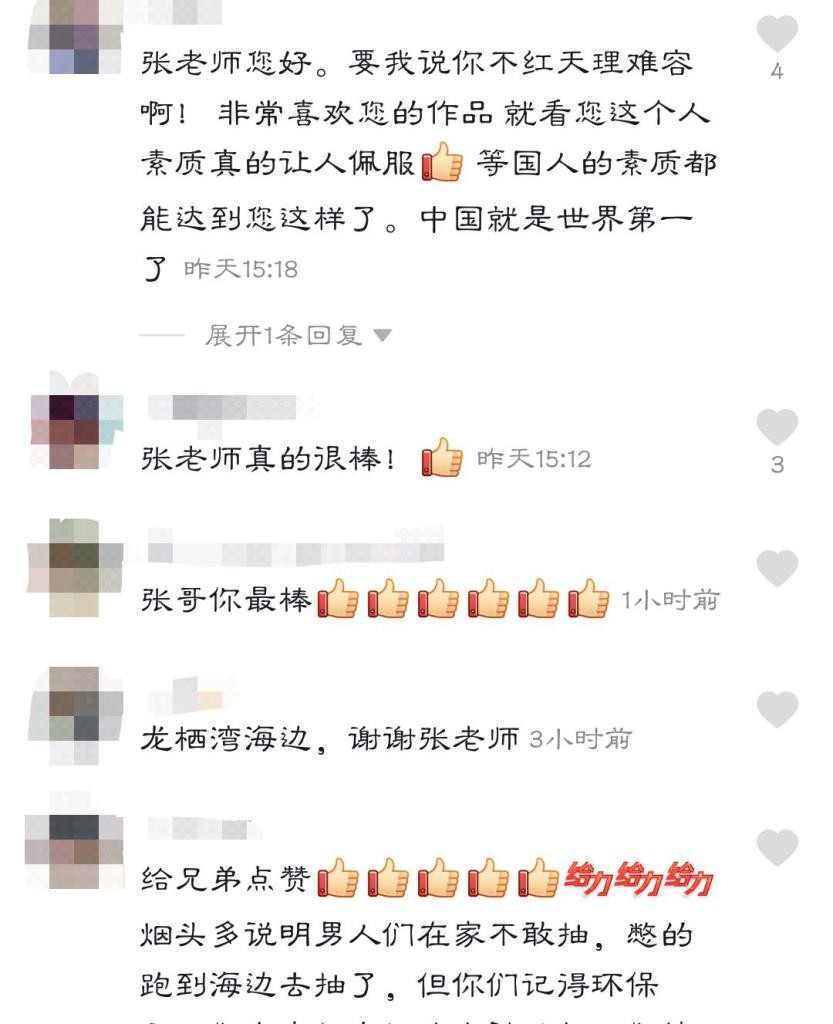Like the comment 张哥你最棒

point(777,569)
